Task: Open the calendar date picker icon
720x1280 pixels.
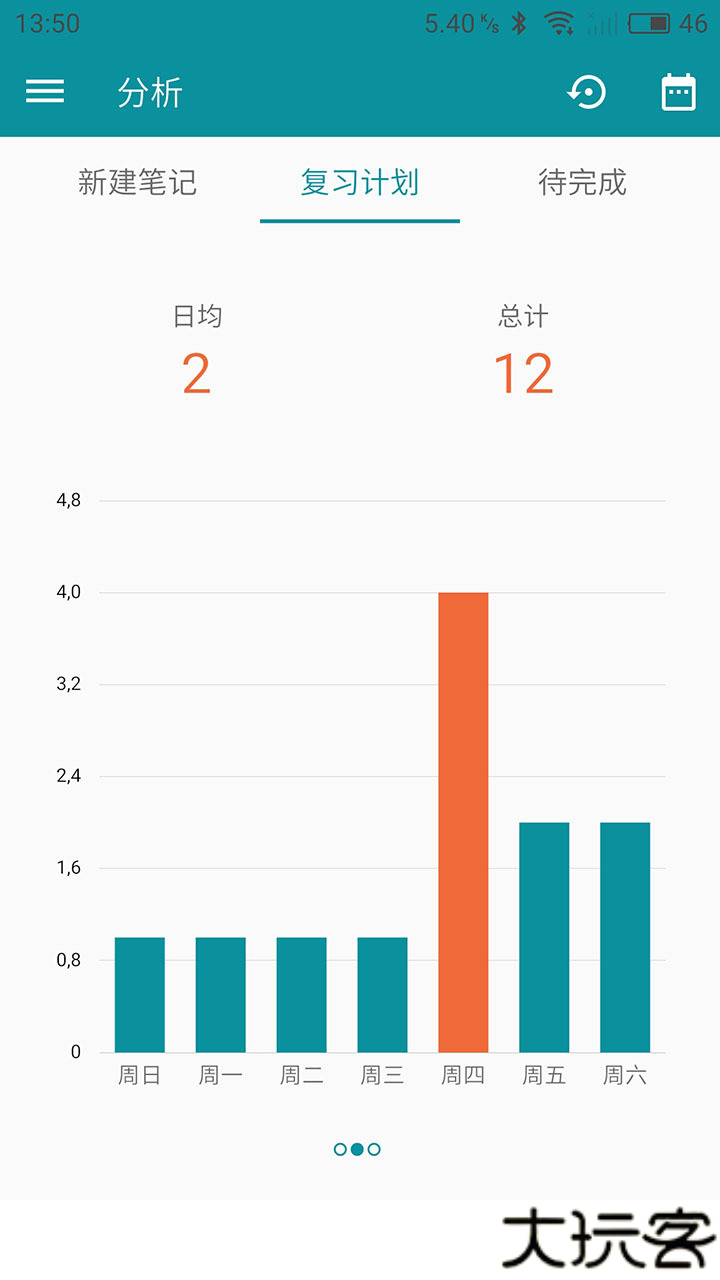Action: tap(677, 92)
